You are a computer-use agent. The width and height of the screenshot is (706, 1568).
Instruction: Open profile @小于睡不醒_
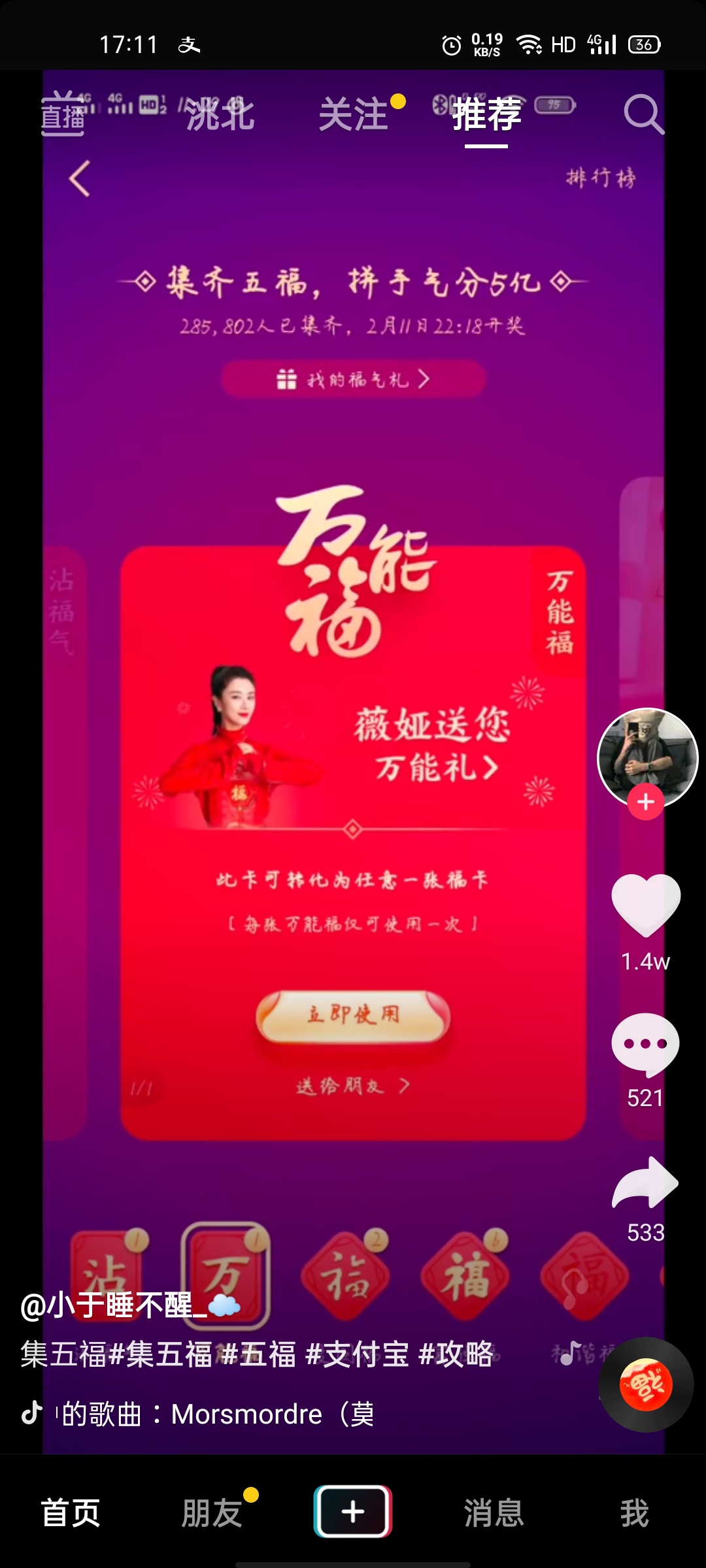click(114, 1306)
